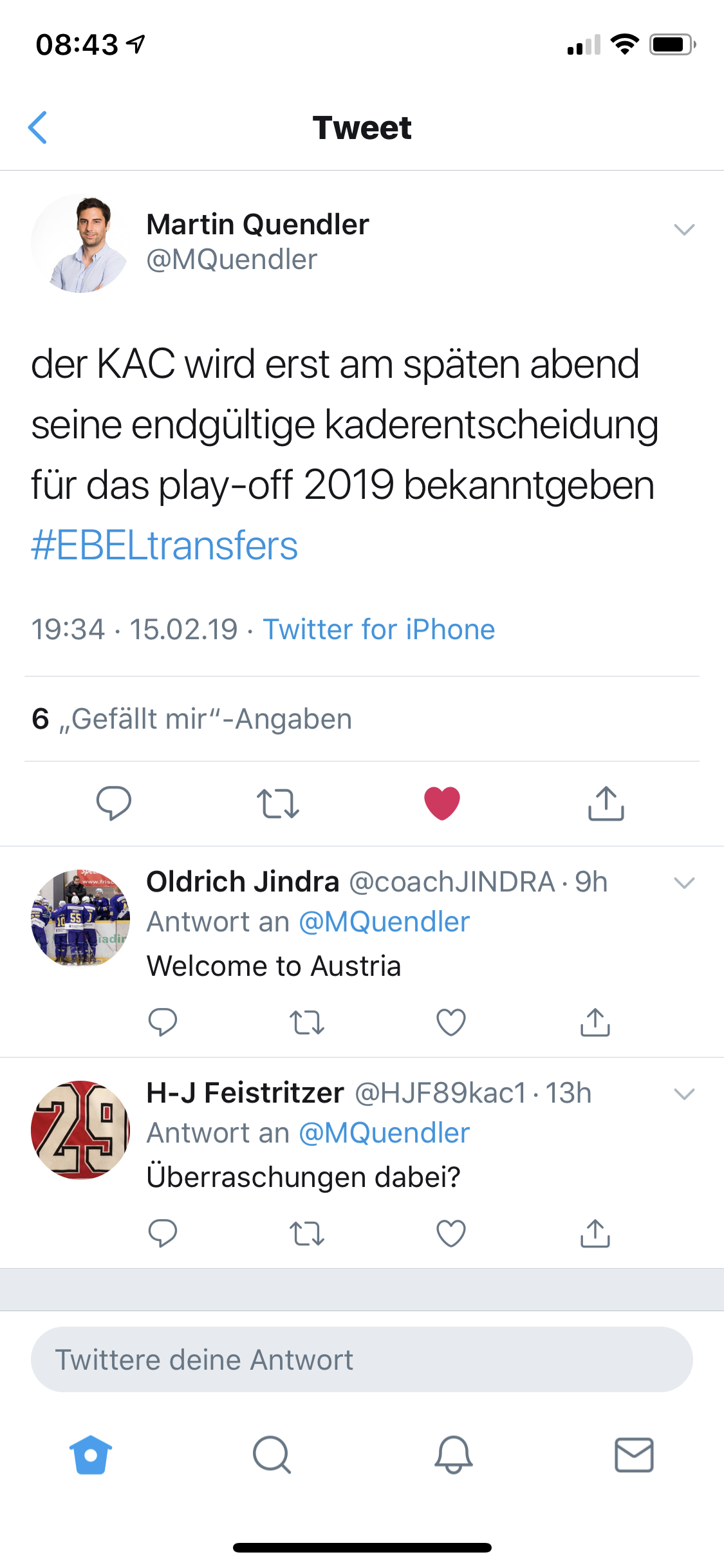Share H-J Feistritzer's reply
Viewport: 724px width, 1568px height.
tap(595, 1233)
